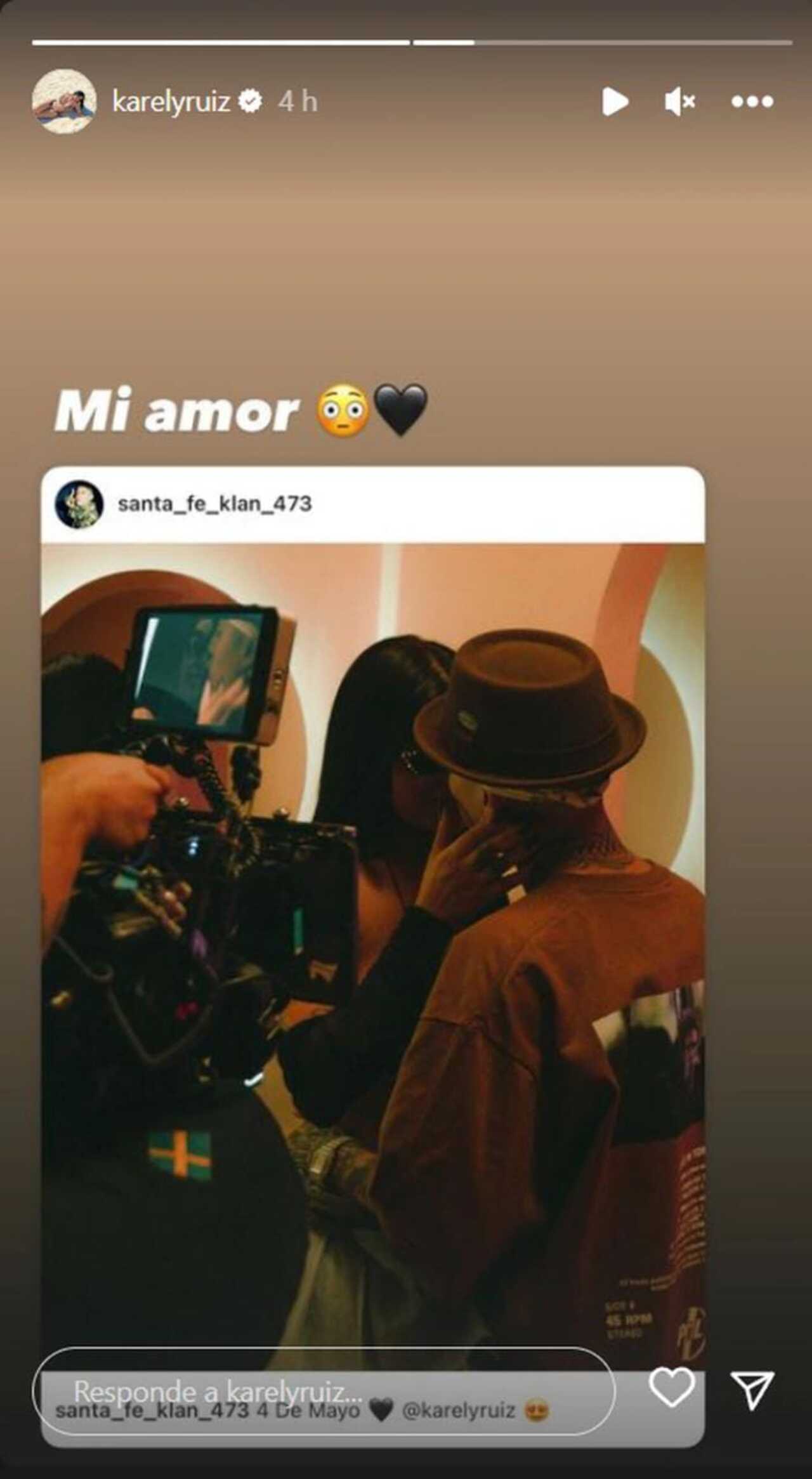
Task: Like this story with the heart
Action: pos(672,1388)
